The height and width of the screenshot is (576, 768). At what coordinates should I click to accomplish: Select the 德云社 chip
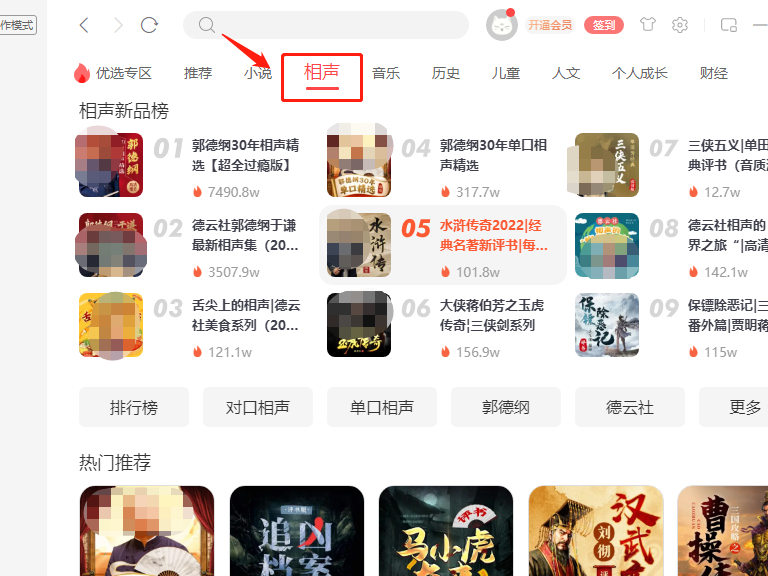630,407
